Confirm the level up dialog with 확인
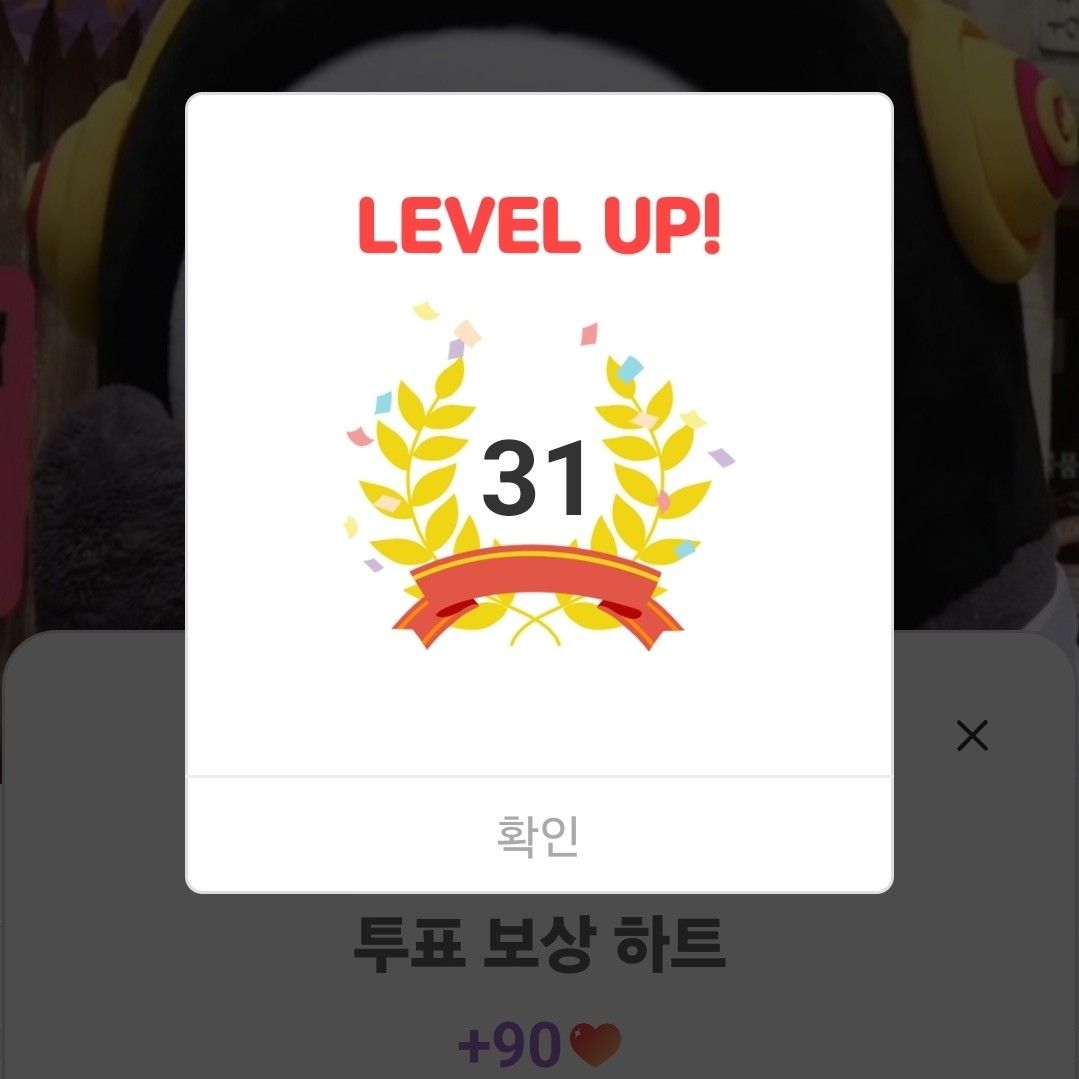Image resolution: width=1079 pixels, height=1079 pixels. coord(538,836)
